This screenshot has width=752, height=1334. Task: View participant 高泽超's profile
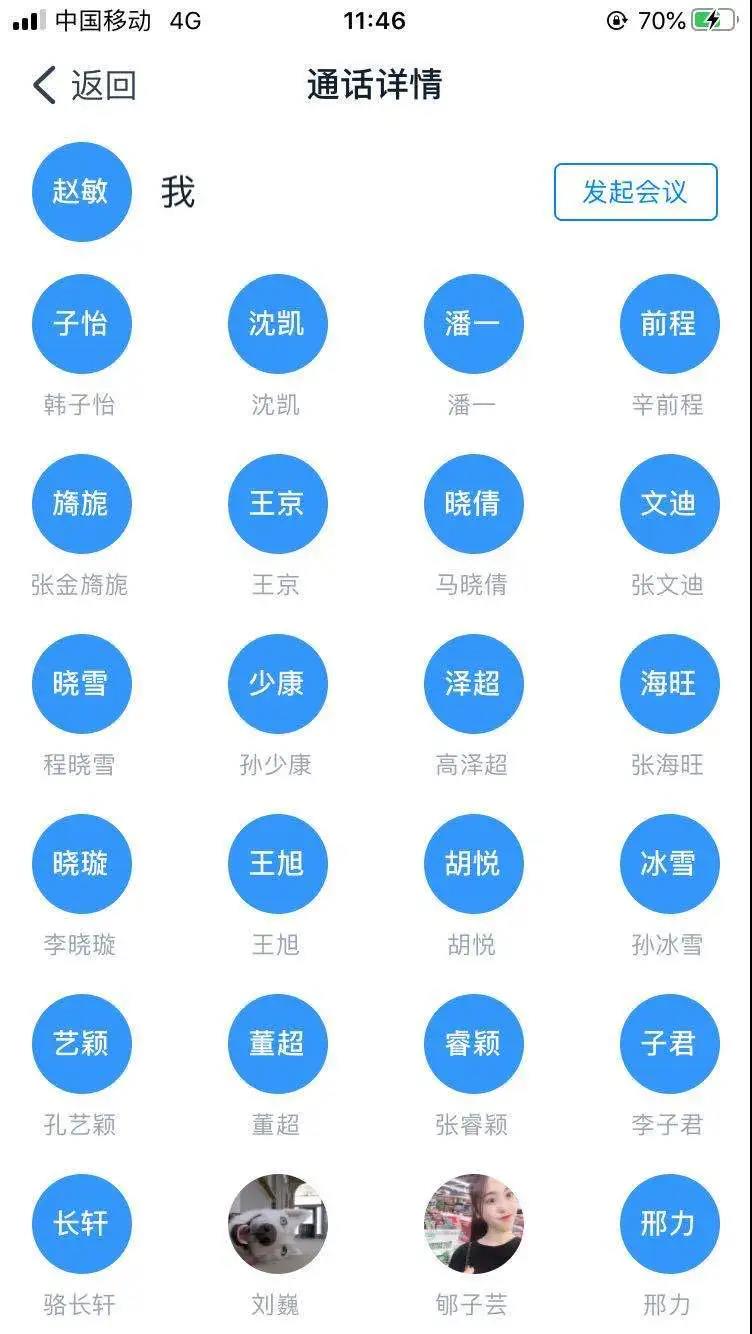(473, 684)
